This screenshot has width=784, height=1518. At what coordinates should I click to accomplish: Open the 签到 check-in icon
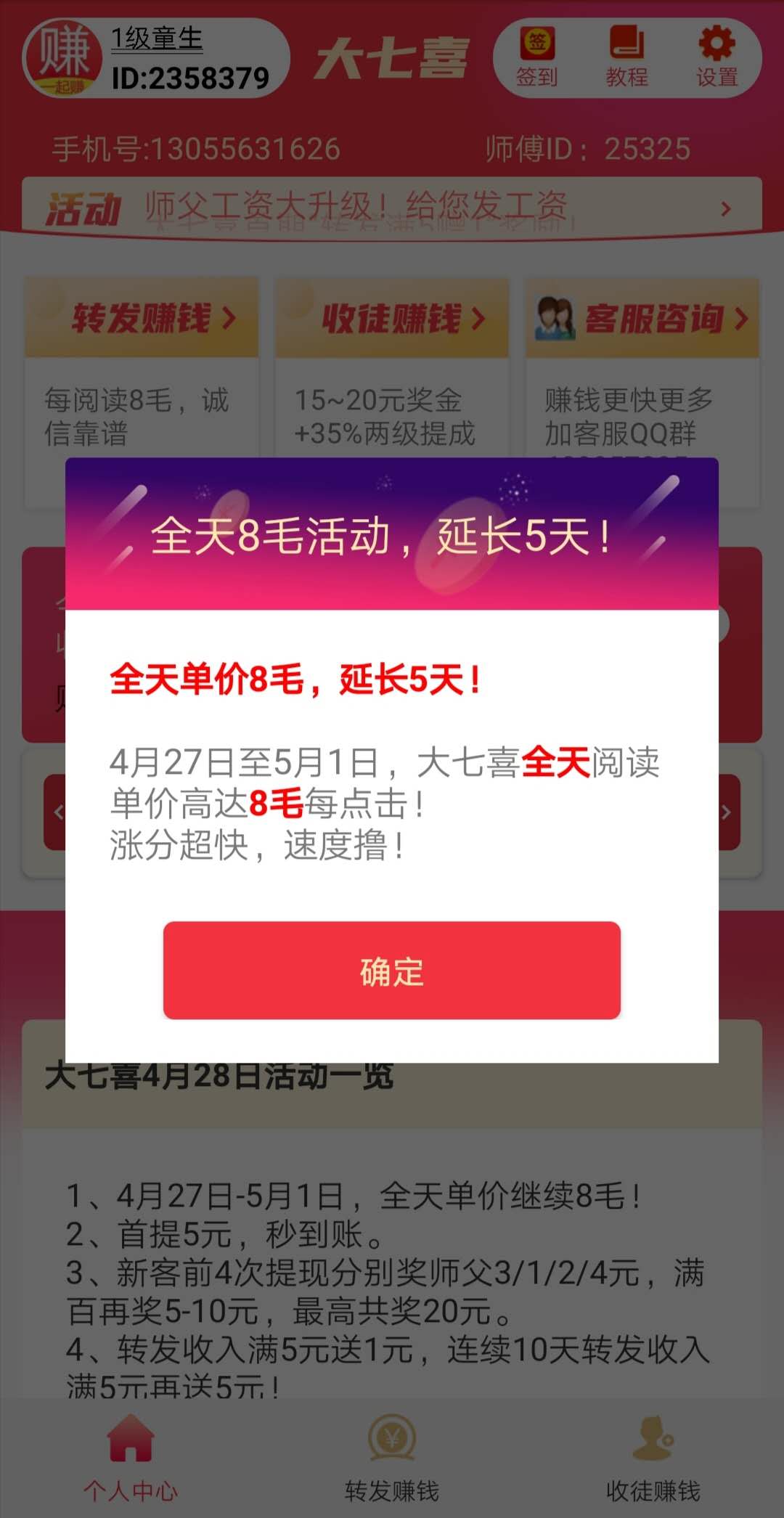pyautogui.click(x=537, y=57)
